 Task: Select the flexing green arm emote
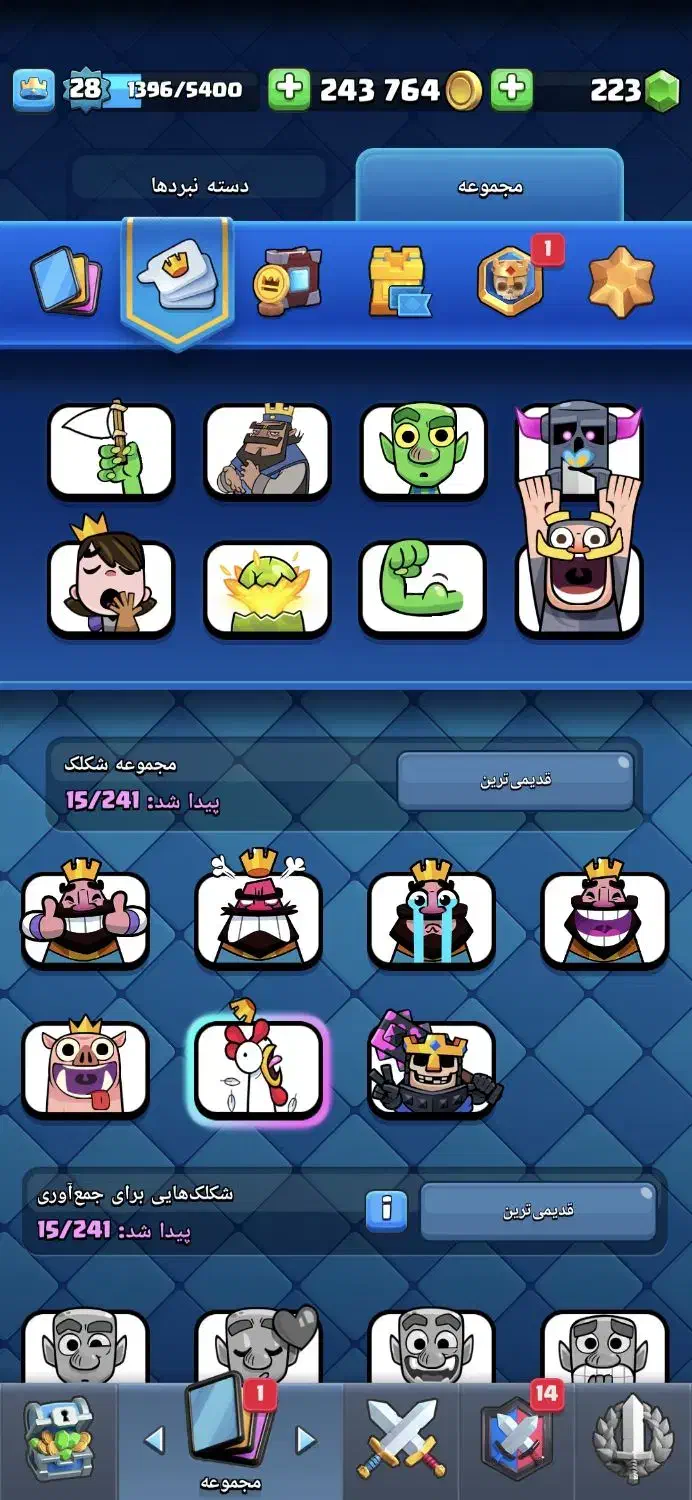tap(423, 588)
